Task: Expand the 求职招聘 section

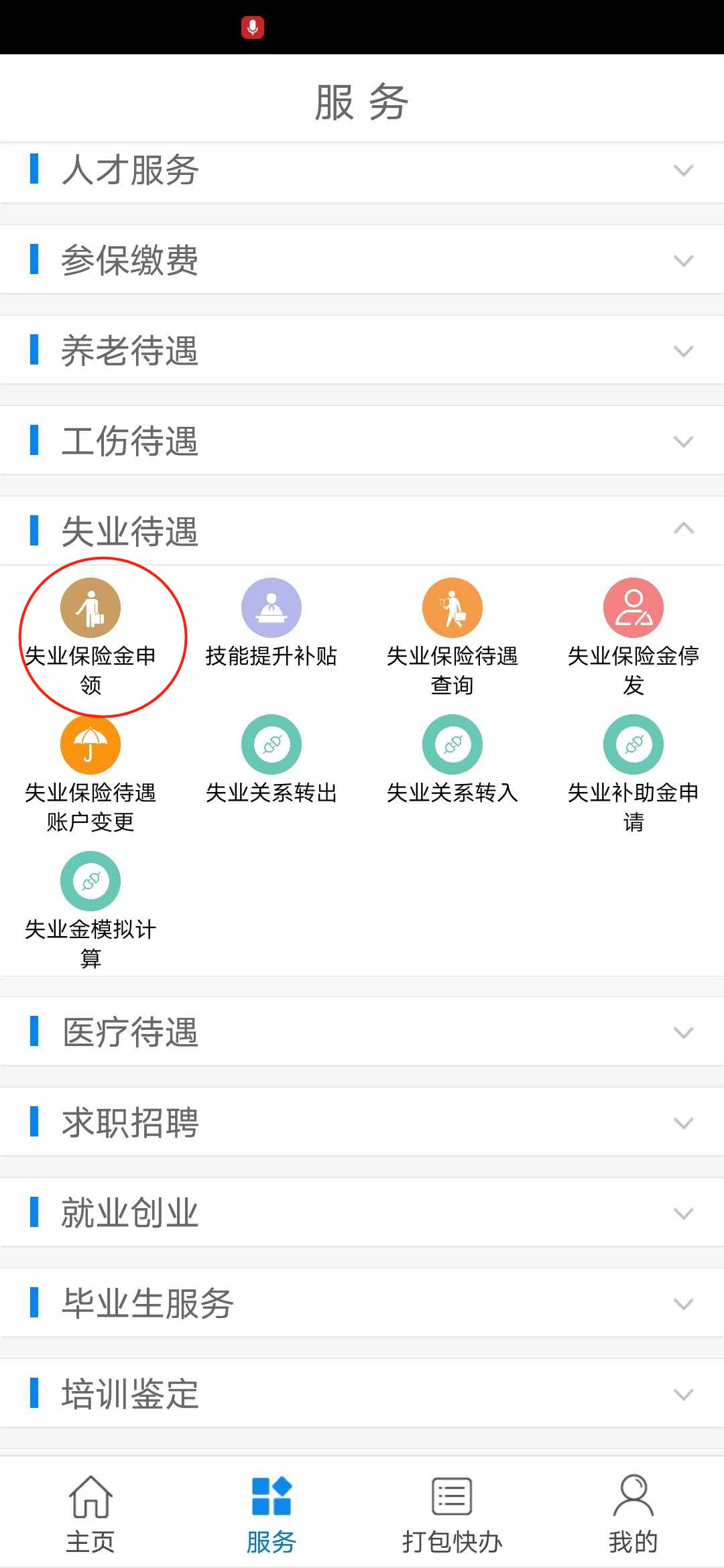Action: pyautogui.click(x=362, y=1122)
